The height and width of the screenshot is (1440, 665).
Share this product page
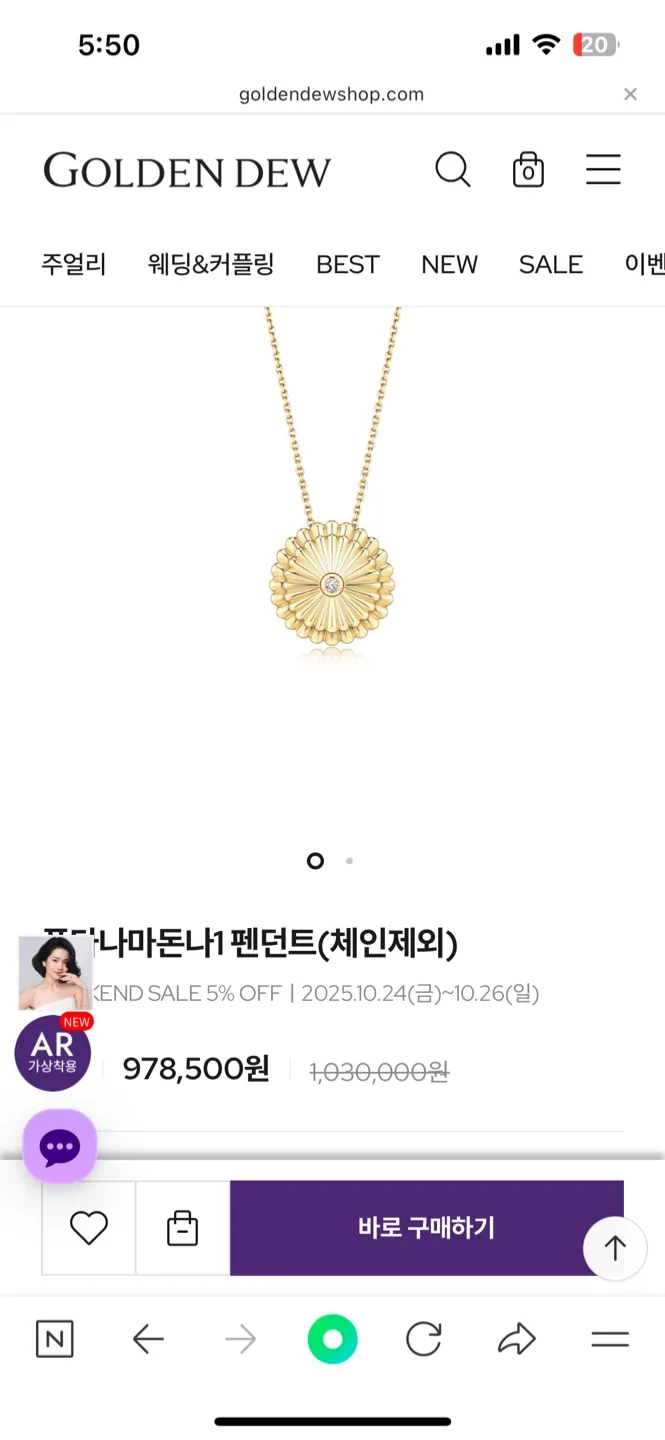coord(517,1339)
